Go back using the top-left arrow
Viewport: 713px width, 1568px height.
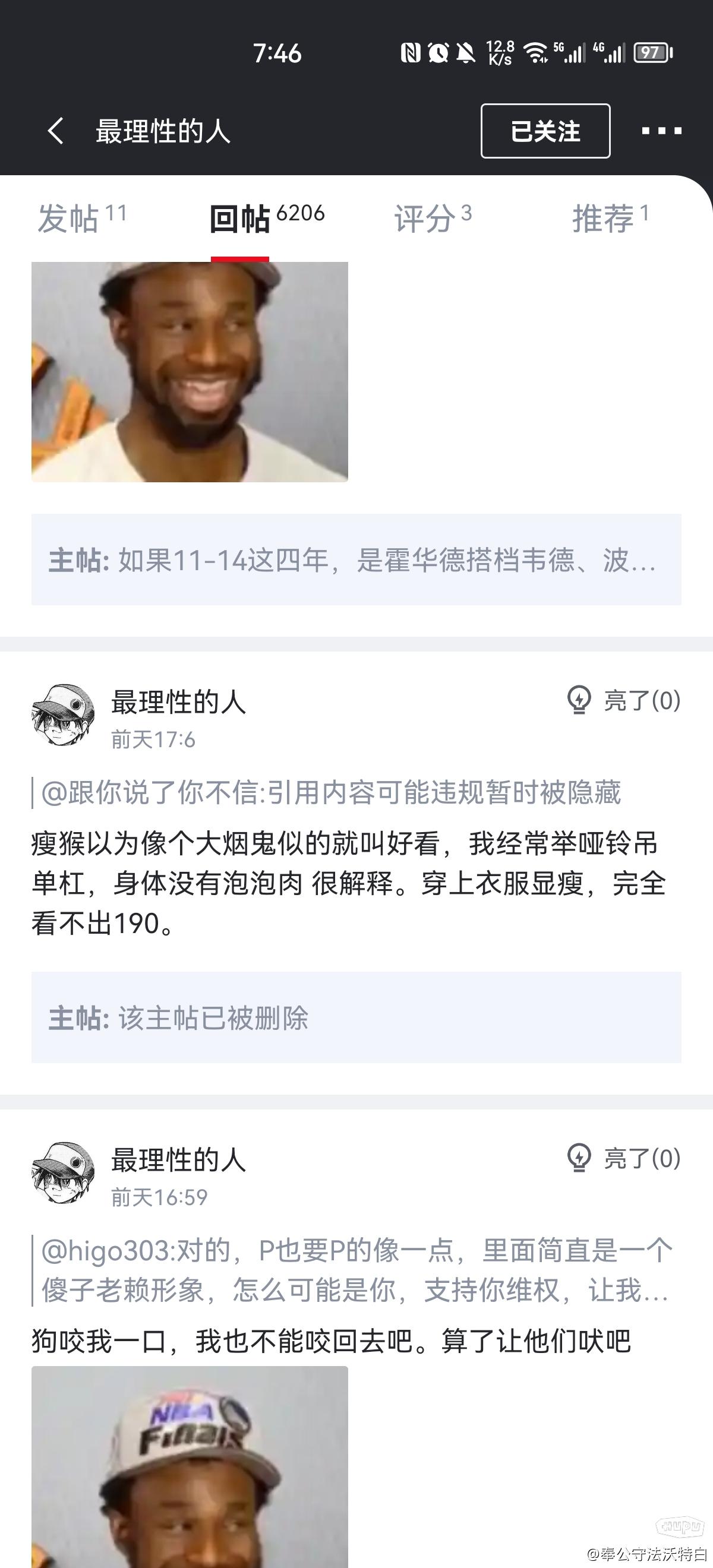point(56,131)
